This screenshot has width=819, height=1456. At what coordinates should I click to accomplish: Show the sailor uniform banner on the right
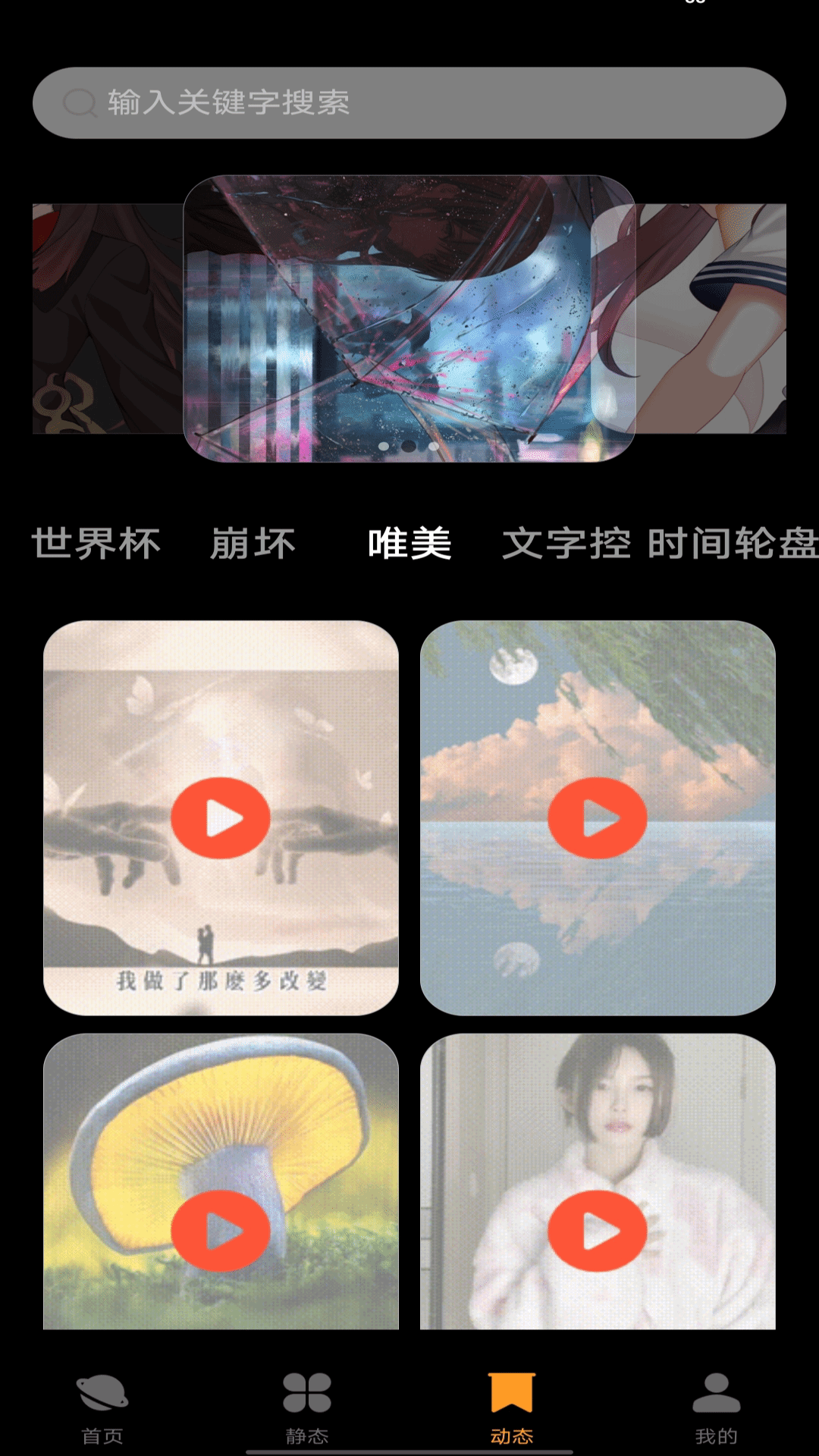point(713,318)
